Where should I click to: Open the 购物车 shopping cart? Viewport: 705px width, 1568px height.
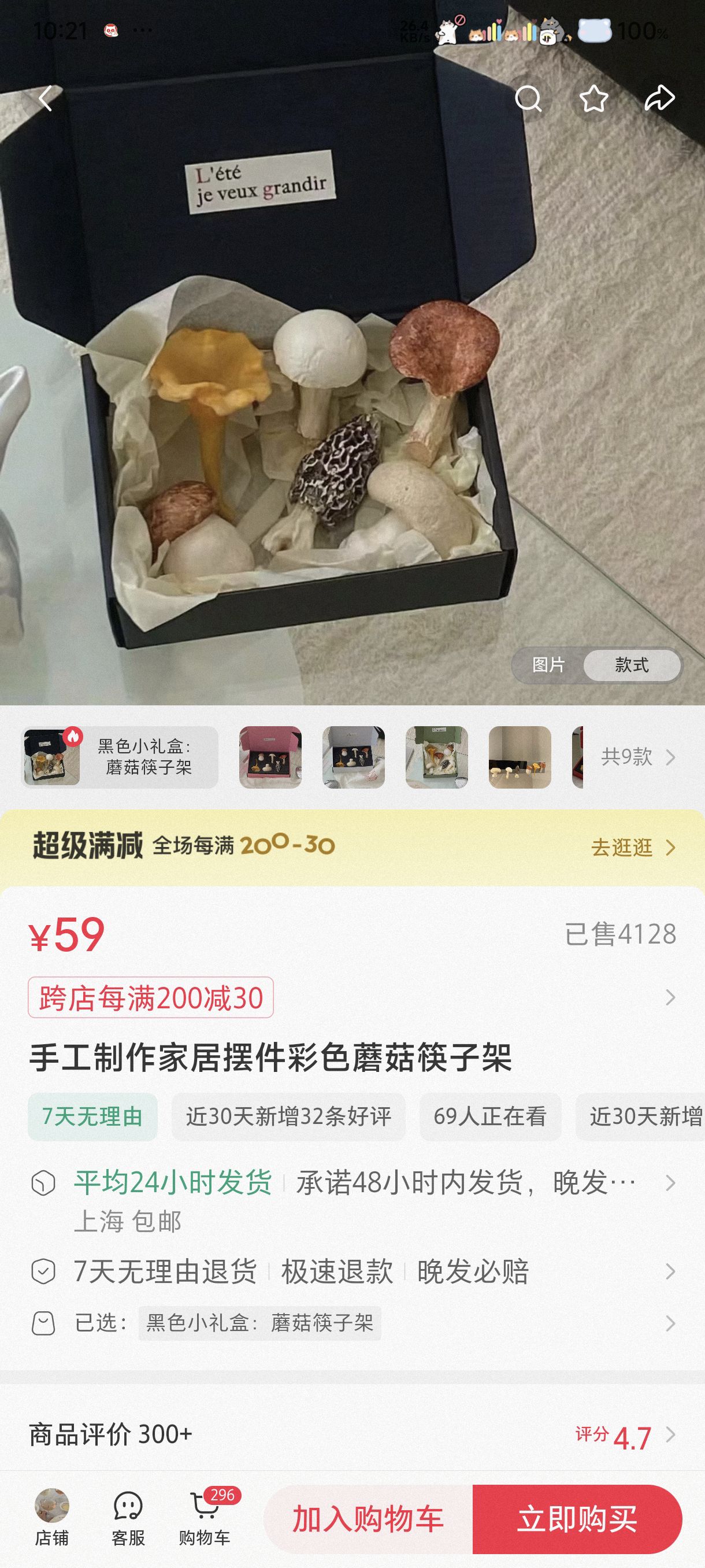point(205,1517)
